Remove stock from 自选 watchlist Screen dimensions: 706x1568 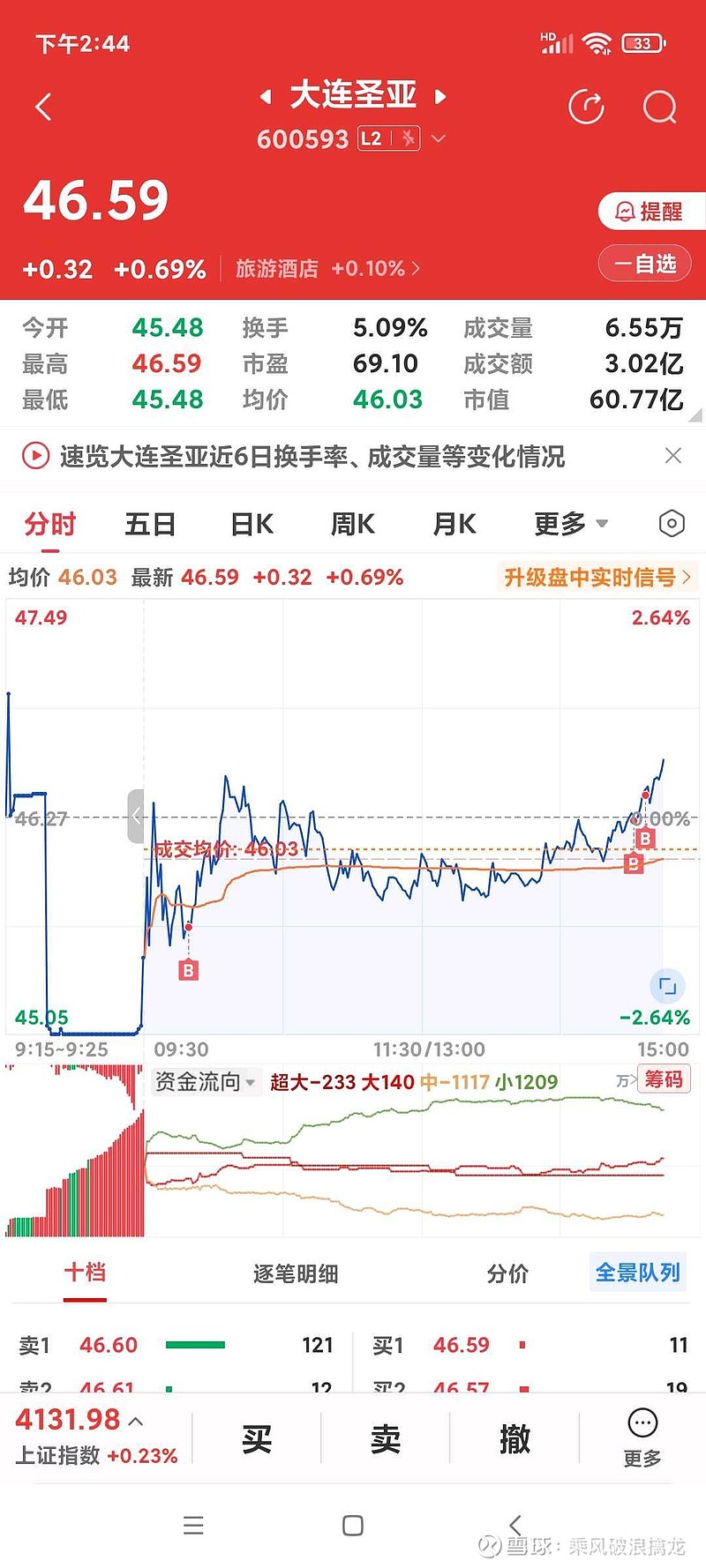click(x=646, y=264)
